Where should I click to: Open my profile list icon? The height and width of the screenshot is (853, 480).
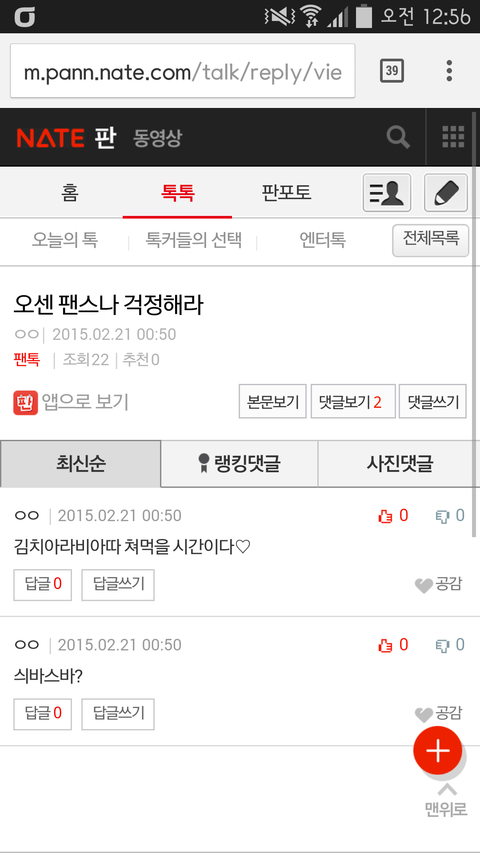tap(387, 193)
